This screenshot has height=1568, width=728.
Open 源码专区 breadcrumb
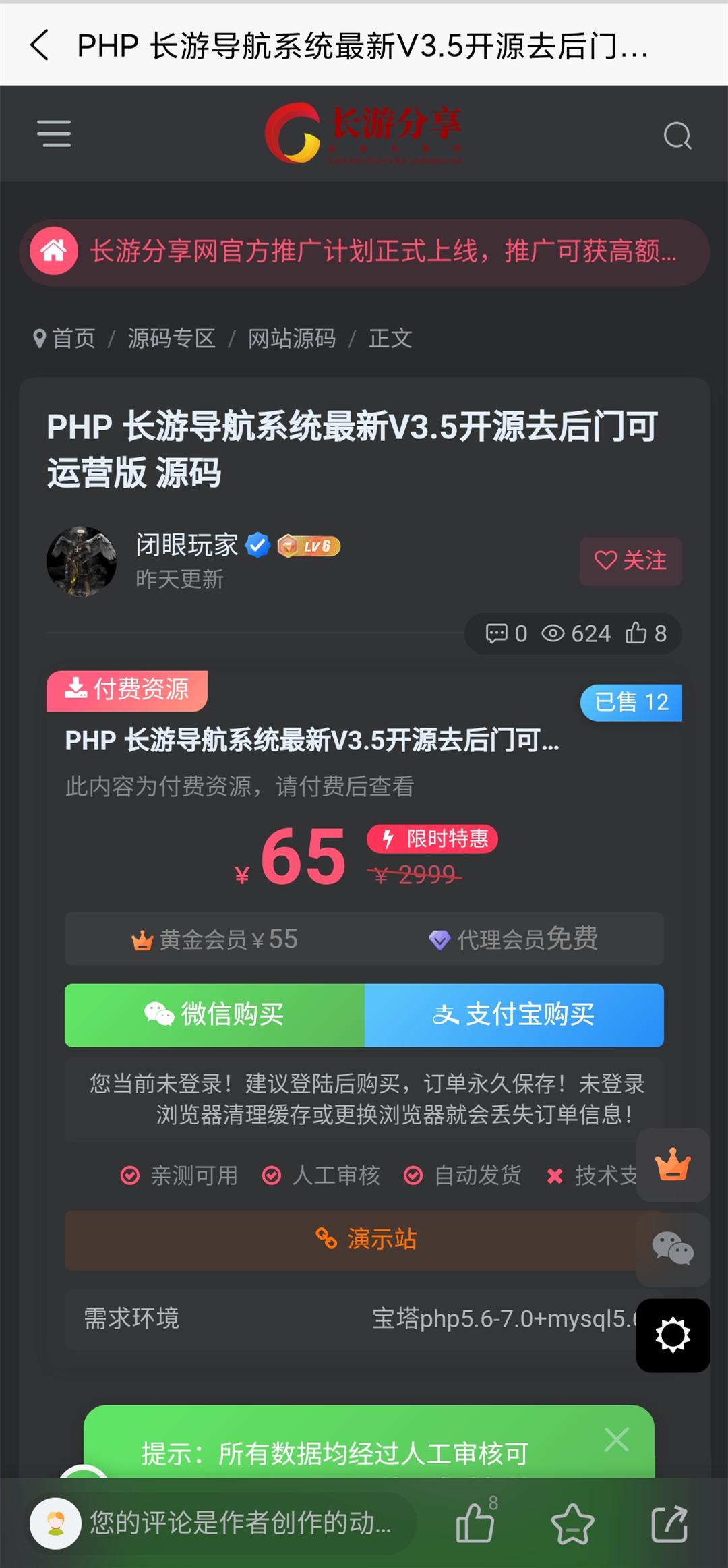point(171,339)
